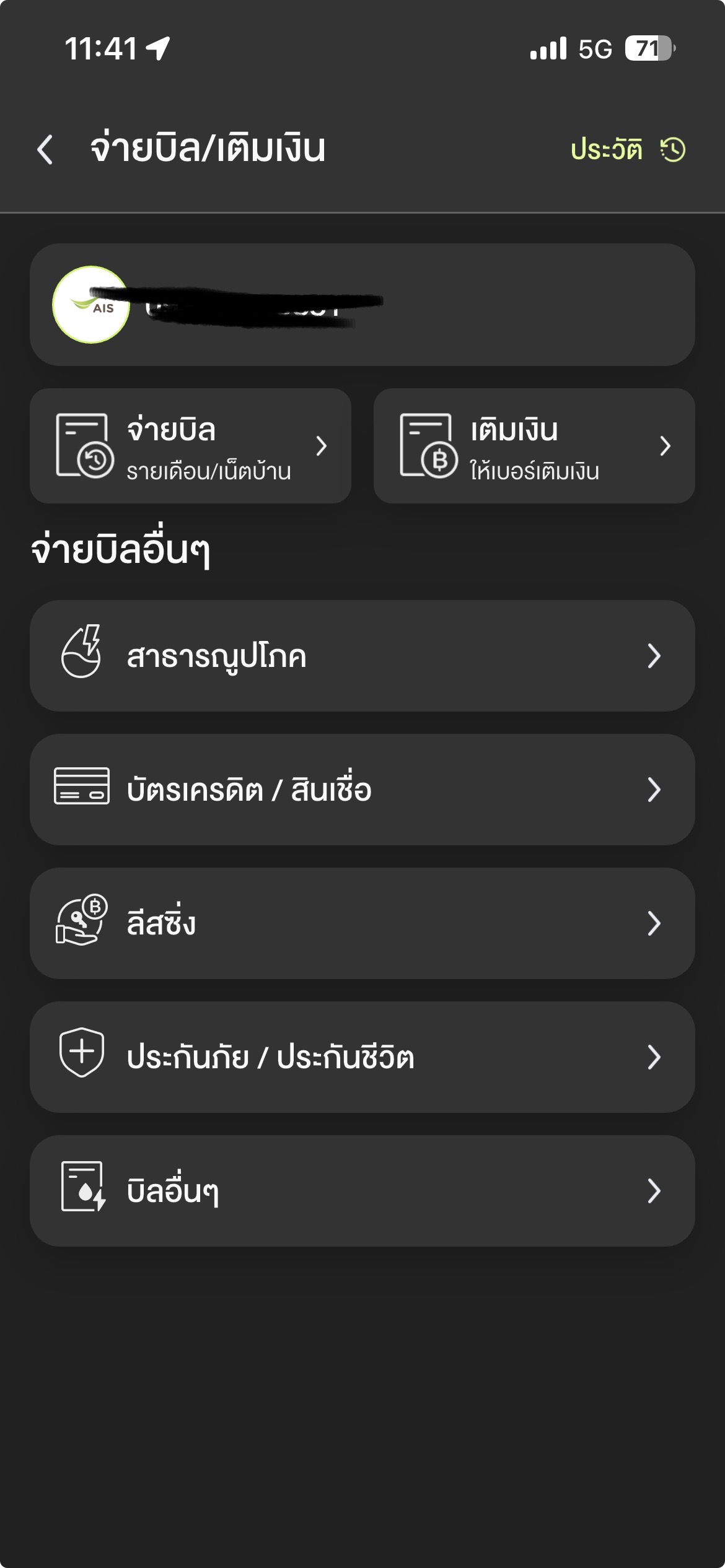This screenshot has height=1568, width=725.
Task: Open เติมเงิน ให้เบอร์เติมเงิน
Action: [534, 446]
